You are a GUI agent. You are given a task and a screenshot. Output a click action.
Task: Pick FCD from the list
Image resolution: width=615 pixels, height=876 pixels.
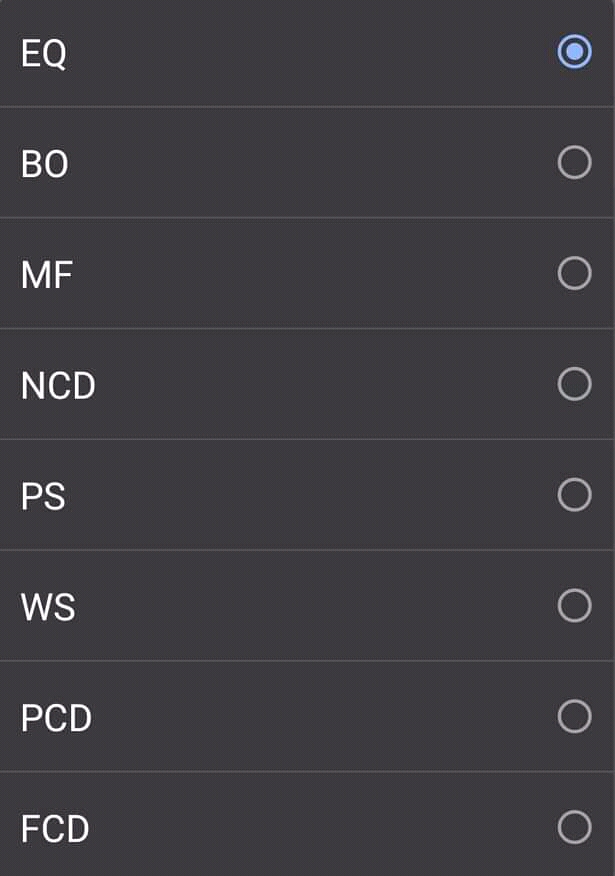click(574, 827)
